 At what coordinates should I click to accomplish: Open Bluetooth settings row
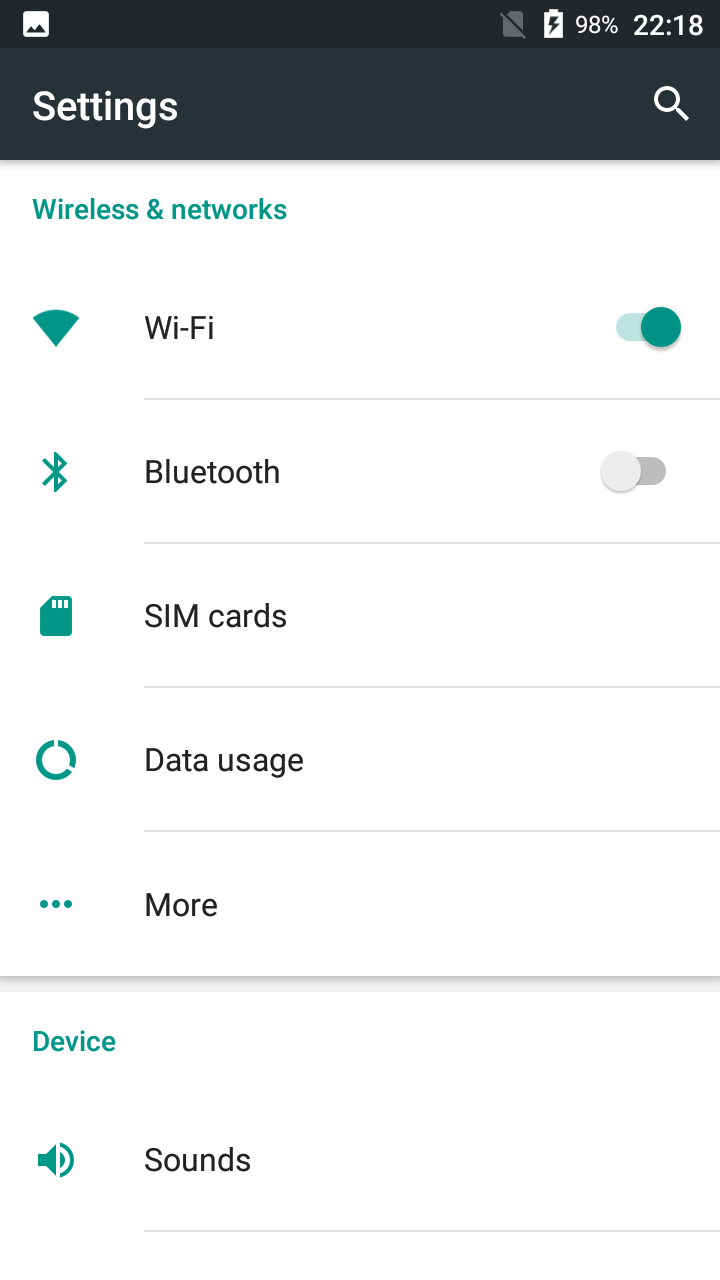tap(360, 472)
